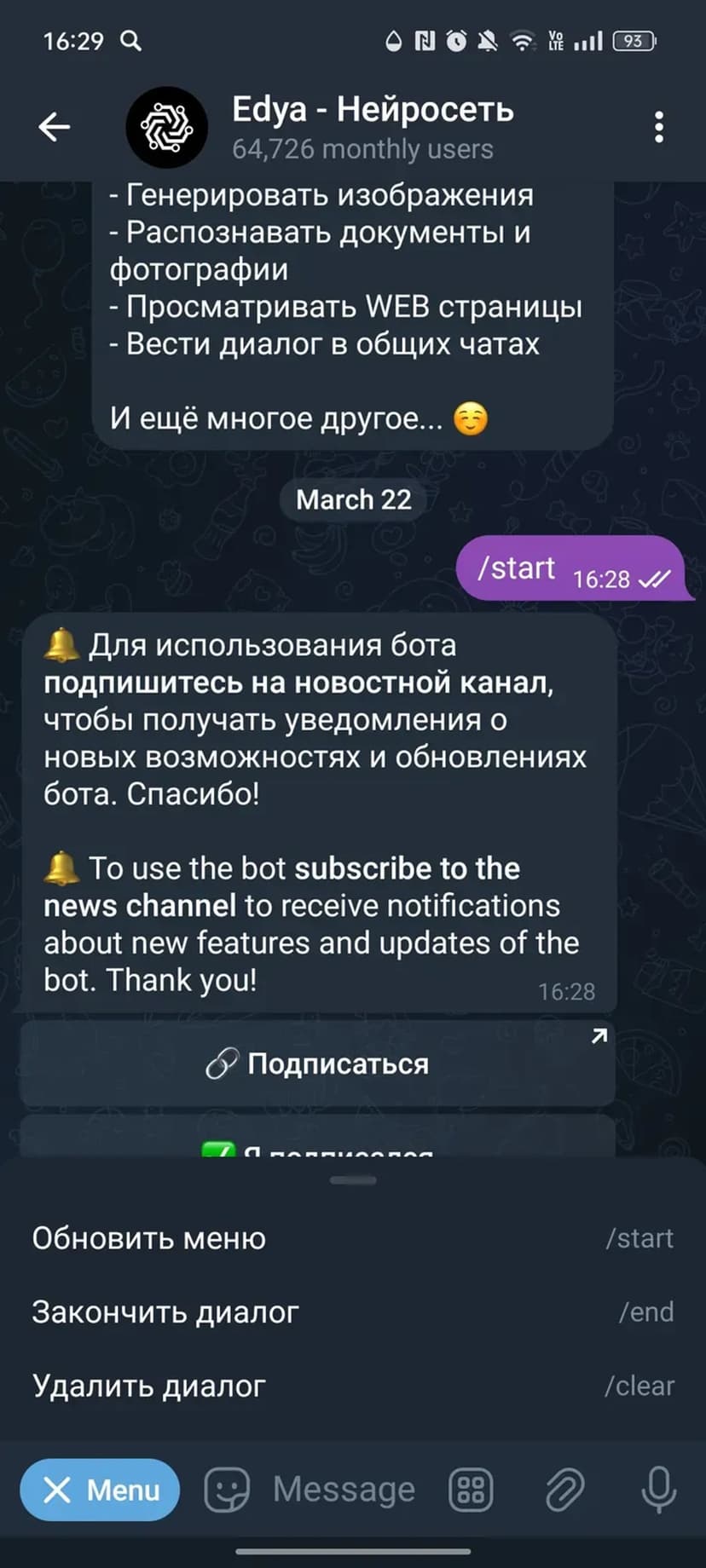Select Удалить диалог /clear command
This screenshot has height=1568, width=706.
352,1386
